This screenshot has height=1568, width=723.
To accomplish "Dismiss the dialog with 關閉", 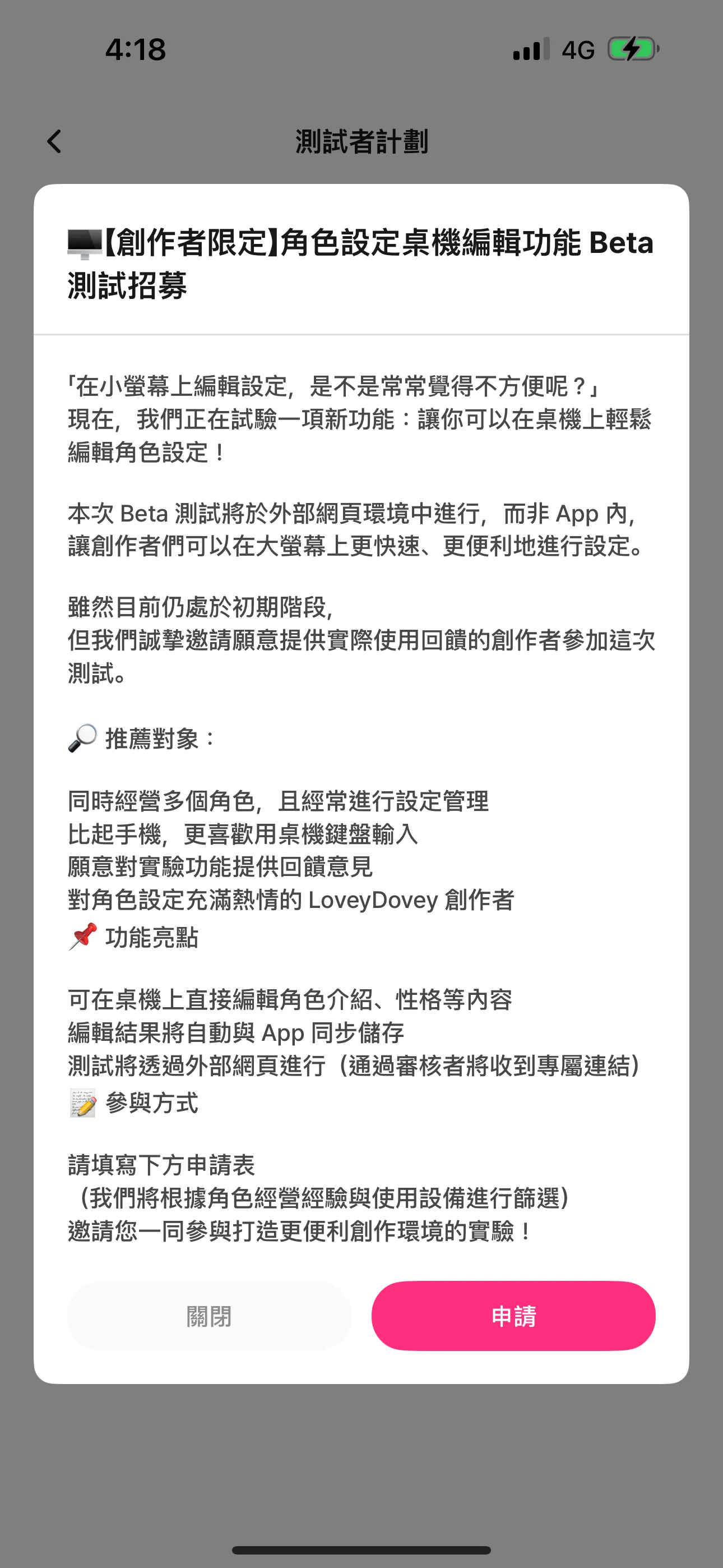I will (x=208, y=1316).
